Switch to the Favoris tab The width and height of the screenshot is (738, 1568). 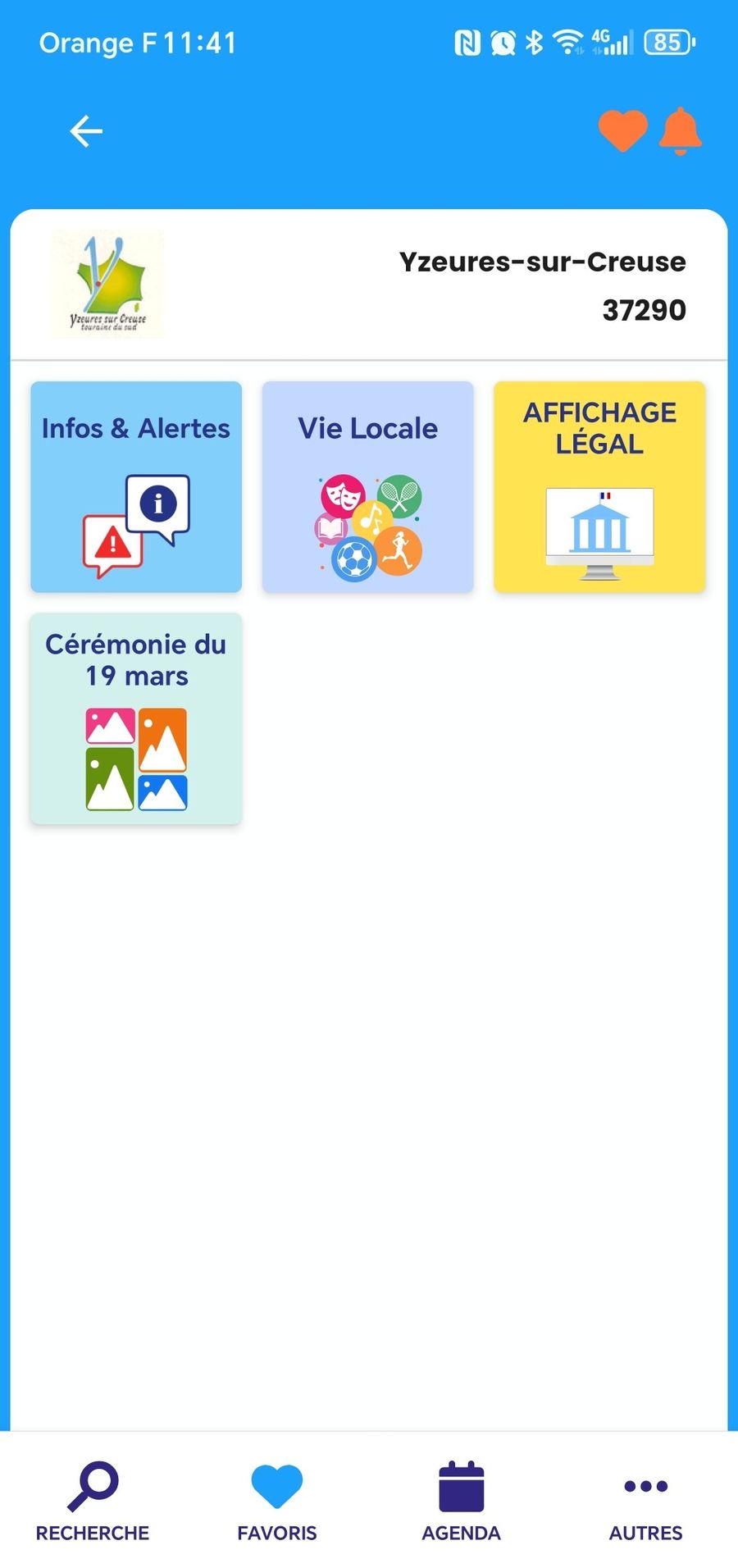(x=277, y=1501)
